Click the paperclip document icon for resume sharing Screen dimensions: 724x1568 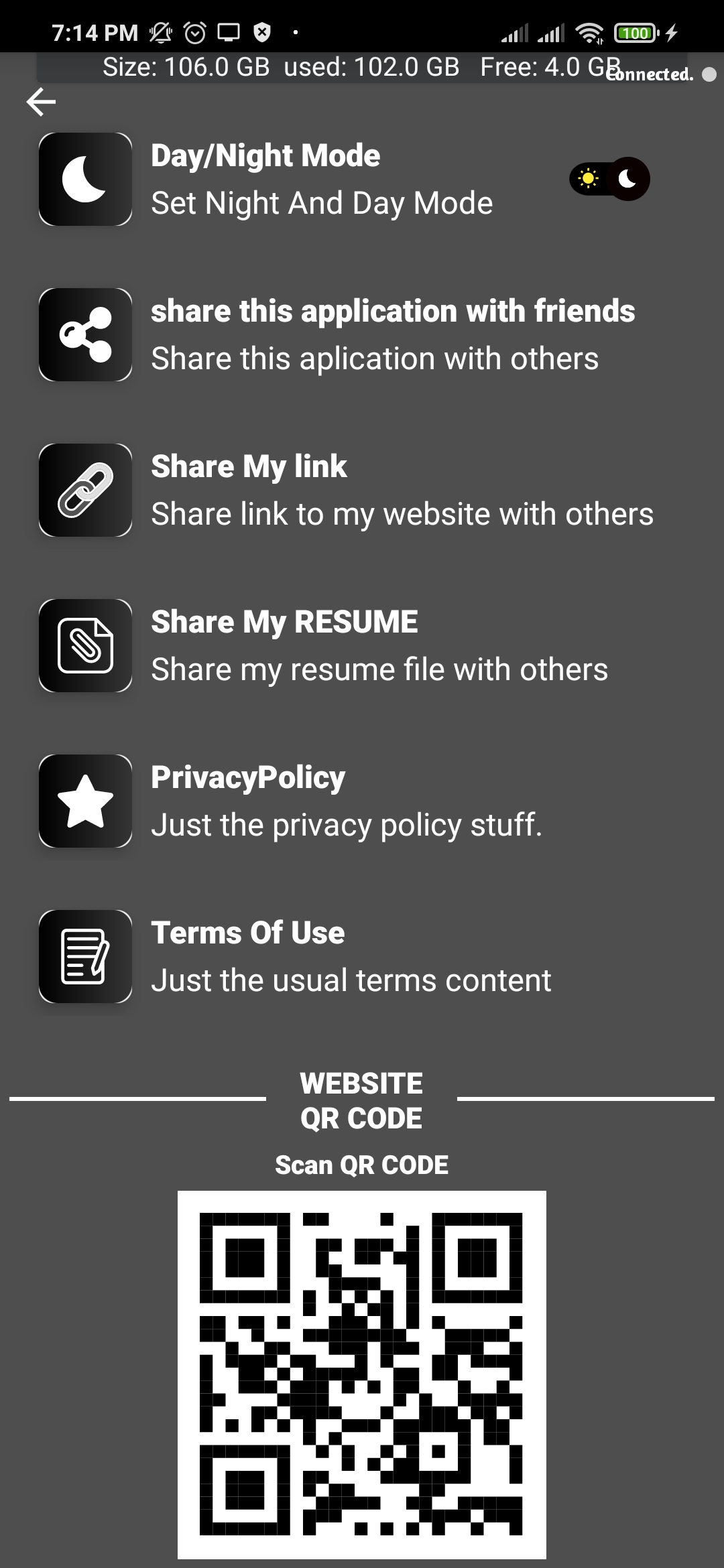click(85, 645)
